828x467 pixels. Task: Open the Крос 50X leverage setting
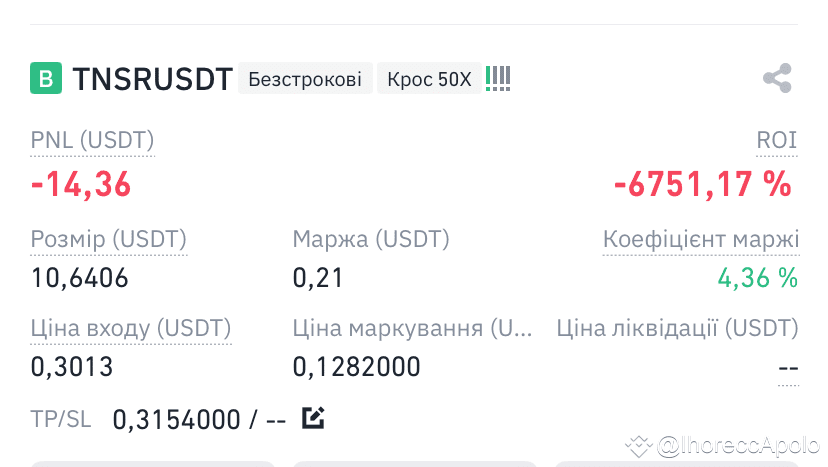(x=428, y=79)
